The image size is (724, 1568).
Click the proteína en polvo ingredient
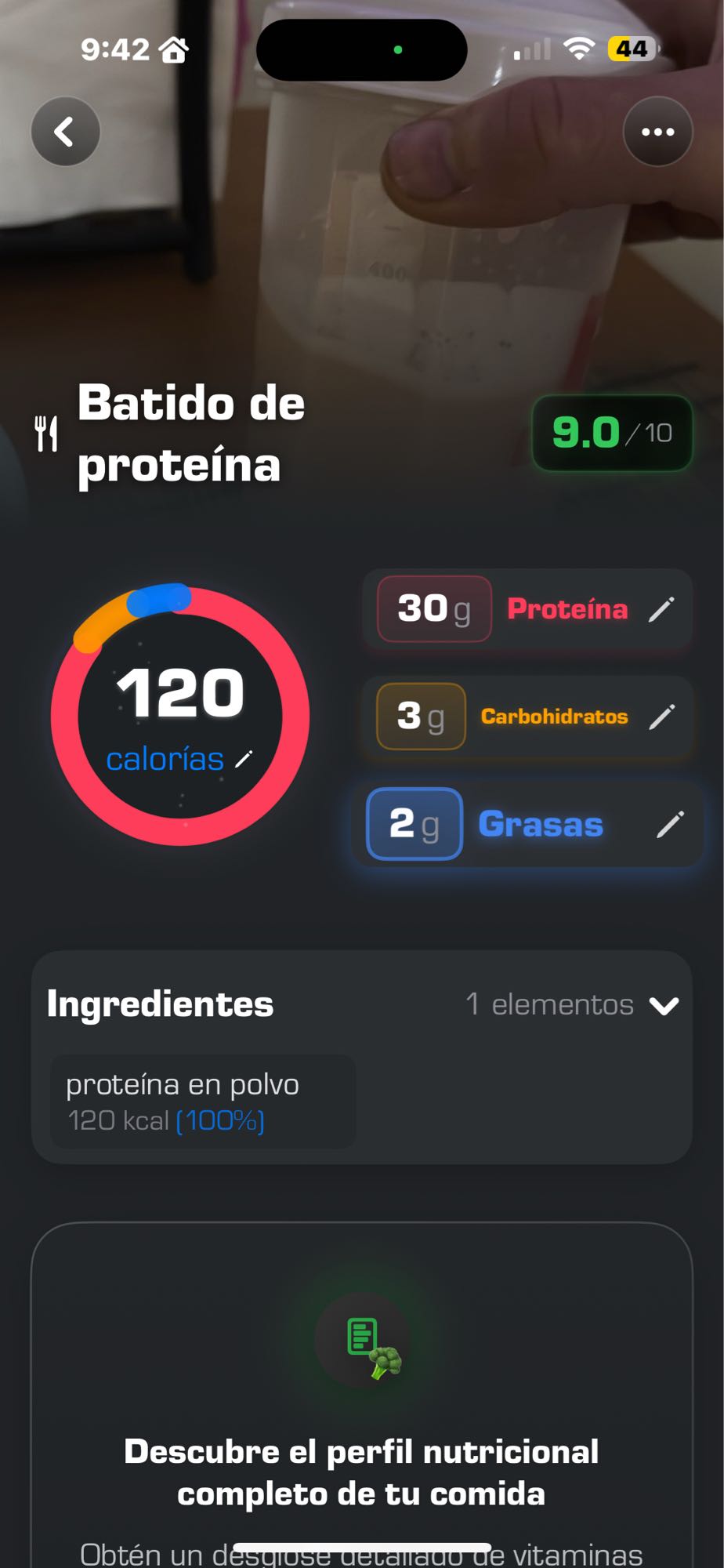(x=183, y=1084)
